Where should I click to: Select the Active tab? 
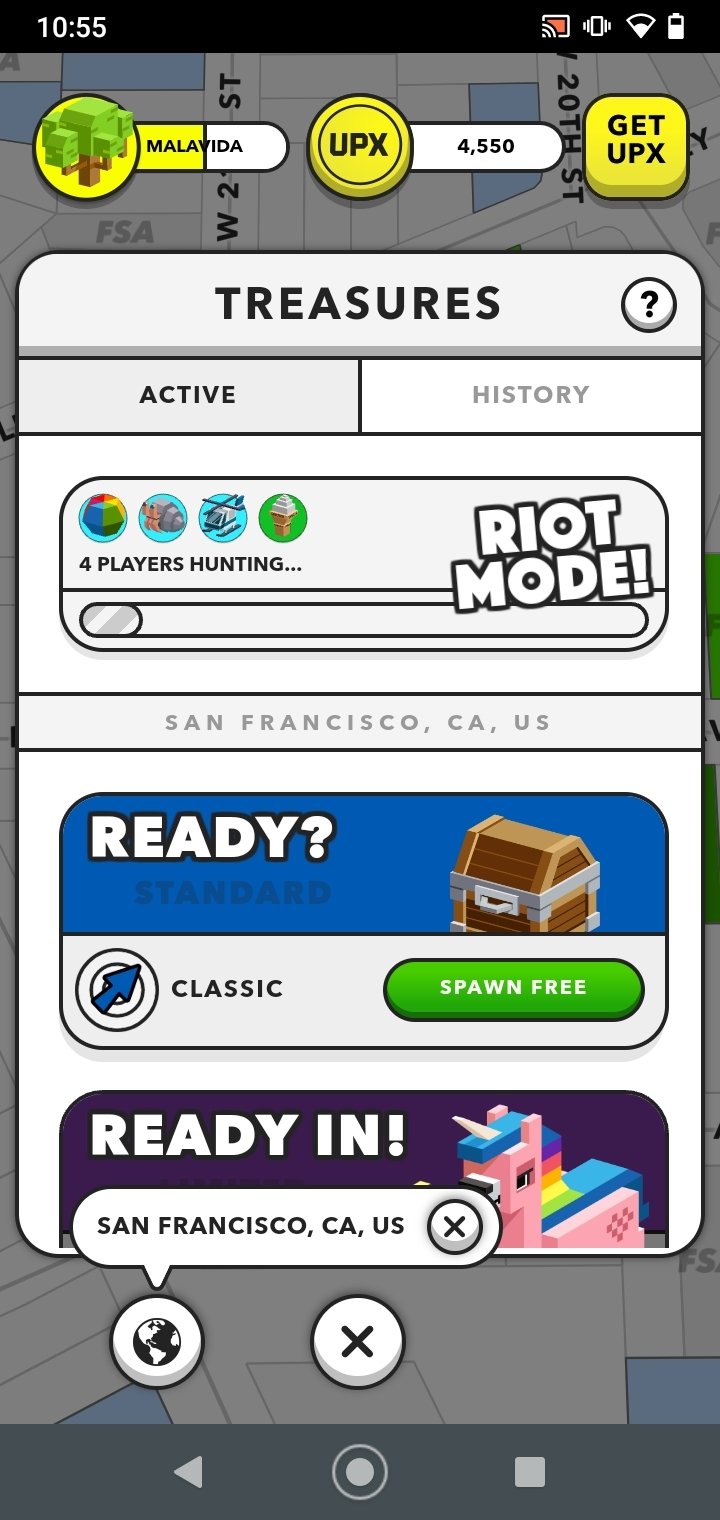(188, 394)
